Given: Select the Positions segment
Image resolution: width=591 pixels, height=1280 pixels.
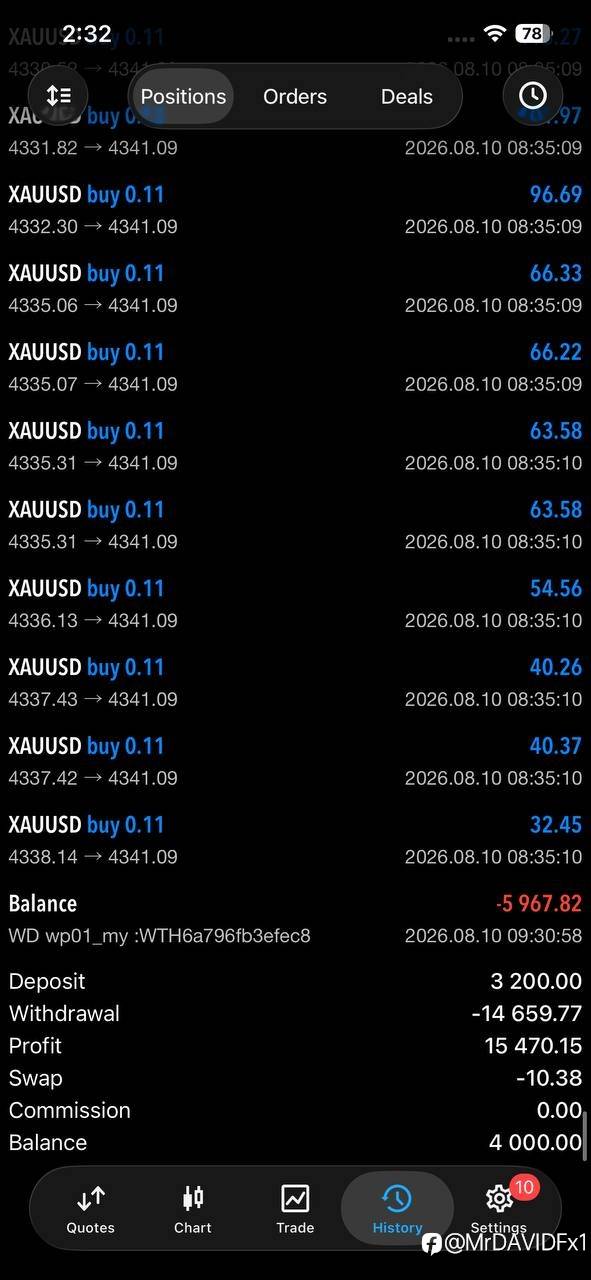Looking at the screenshot, I should click(x=183, y=97).
